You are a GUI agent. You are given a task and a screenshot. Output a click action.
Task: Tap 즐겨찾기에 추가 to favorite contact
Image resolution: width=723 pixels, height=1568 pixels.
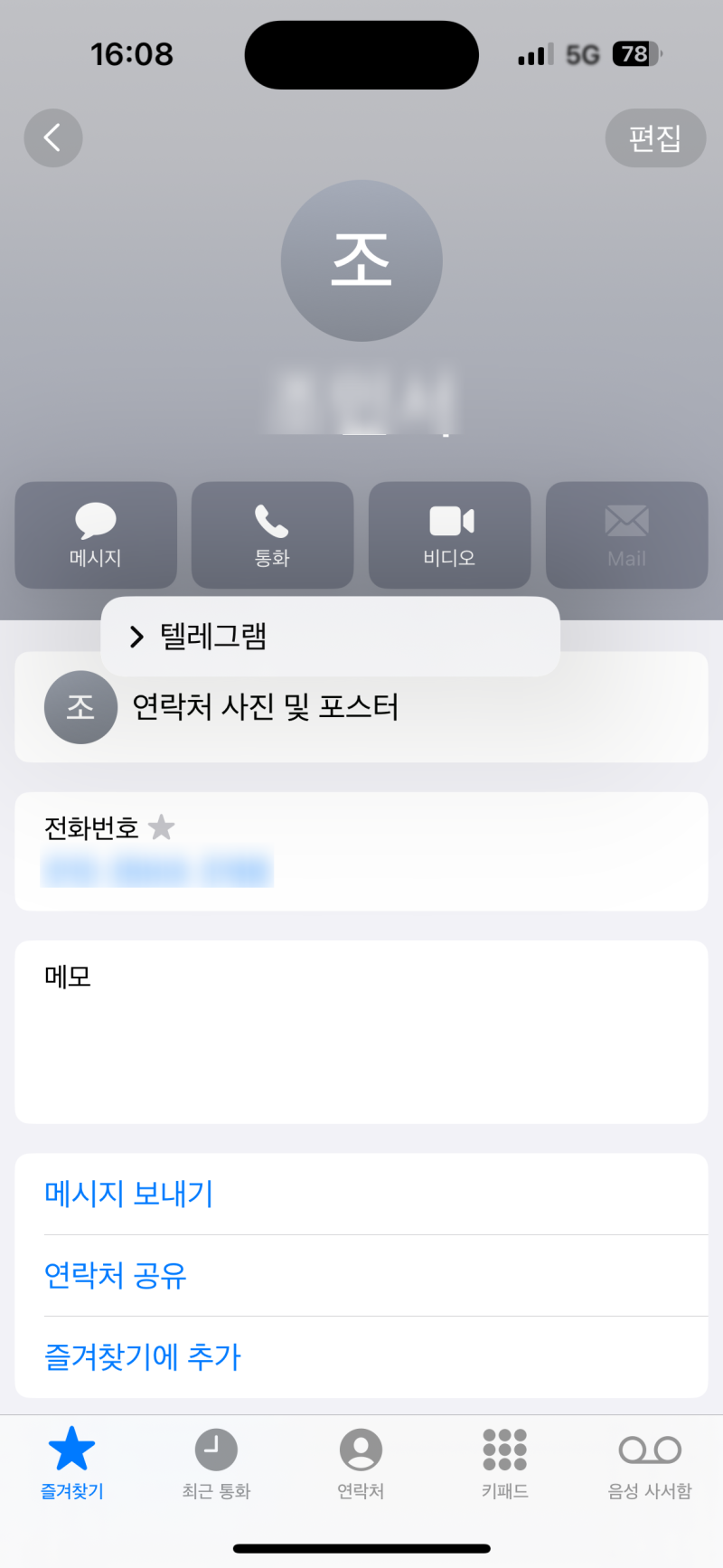click(x=142, y=1356)
